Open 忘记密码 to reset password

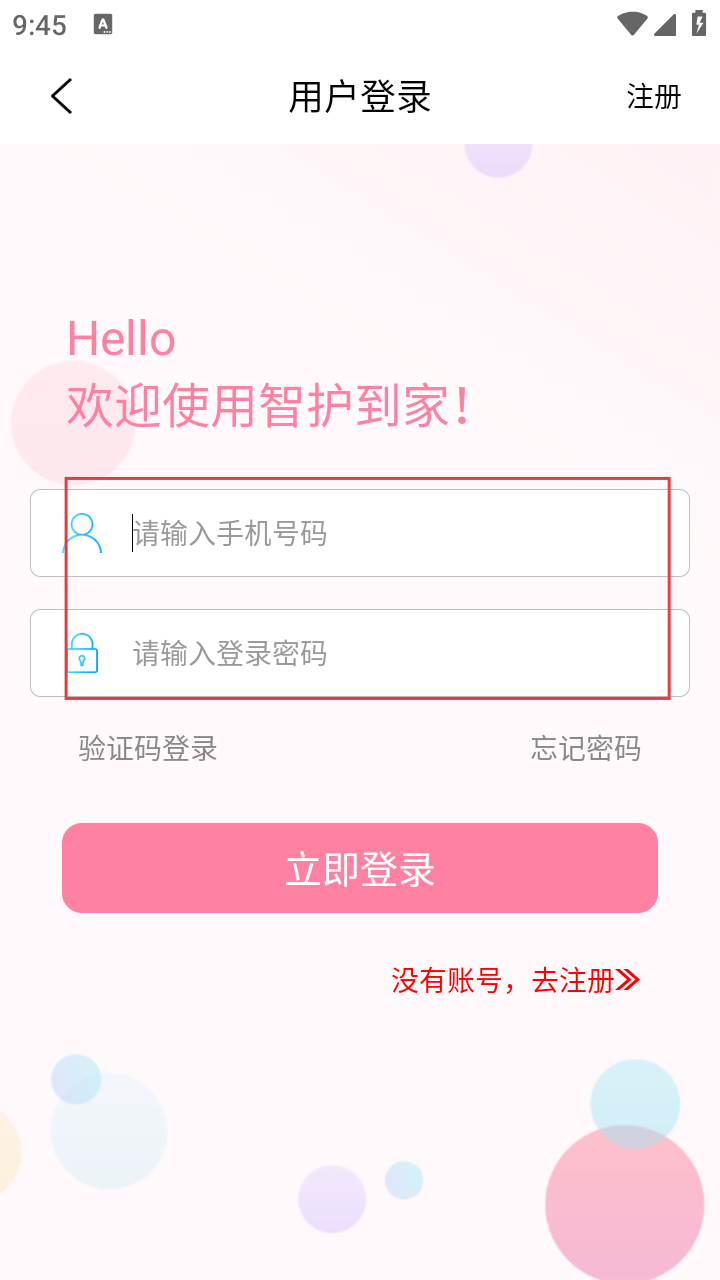[586, 748]
